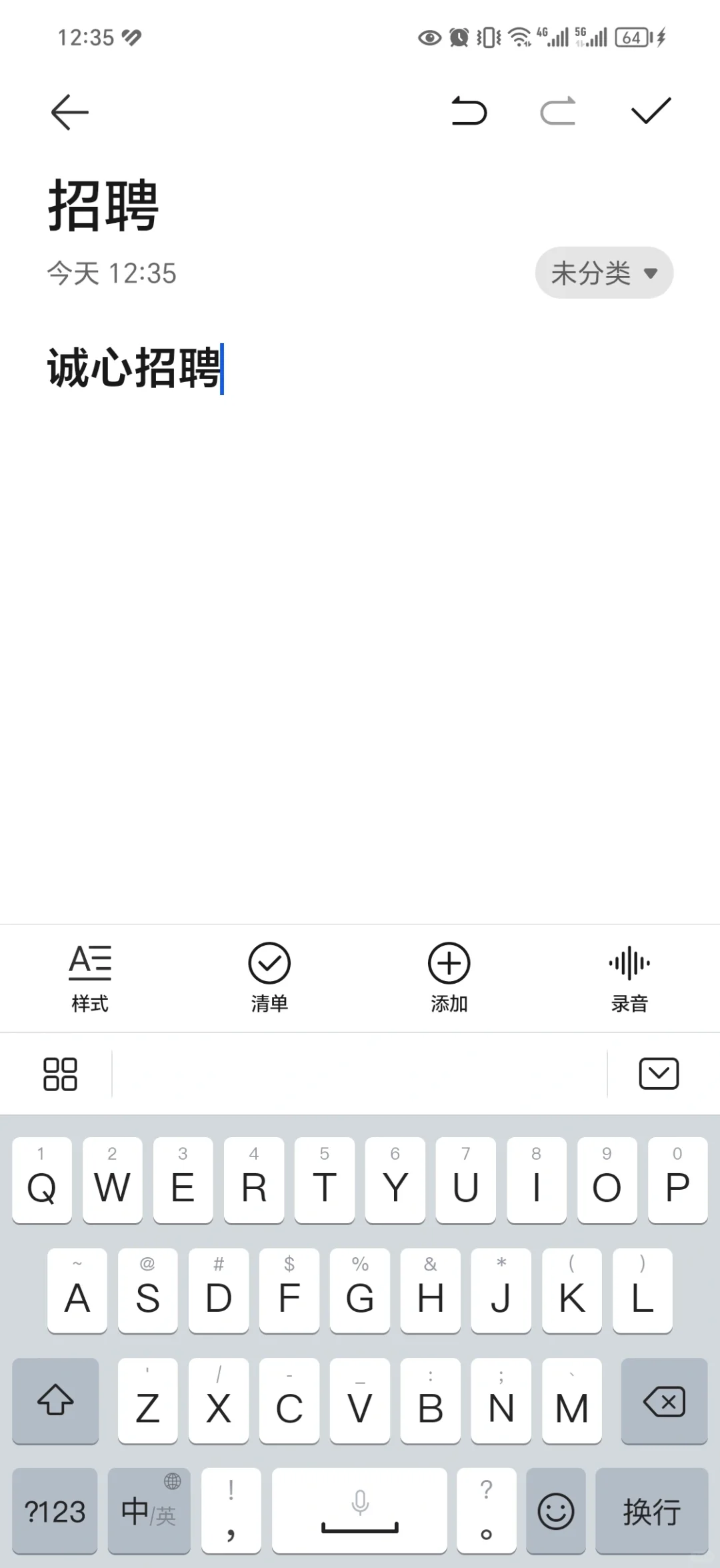Hide the on-screen keyboard
The height and width of the screenshot is (1568, 720).
(x=659, y=1074)
